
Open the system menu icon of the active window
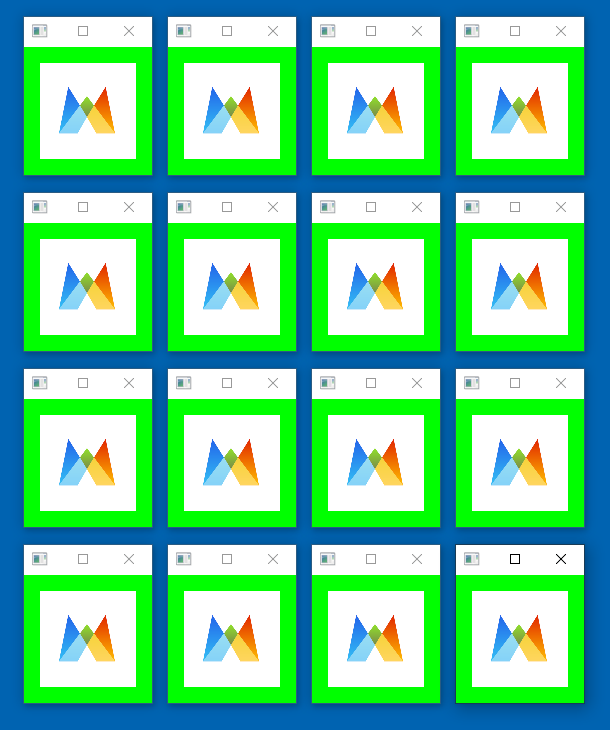471,559
